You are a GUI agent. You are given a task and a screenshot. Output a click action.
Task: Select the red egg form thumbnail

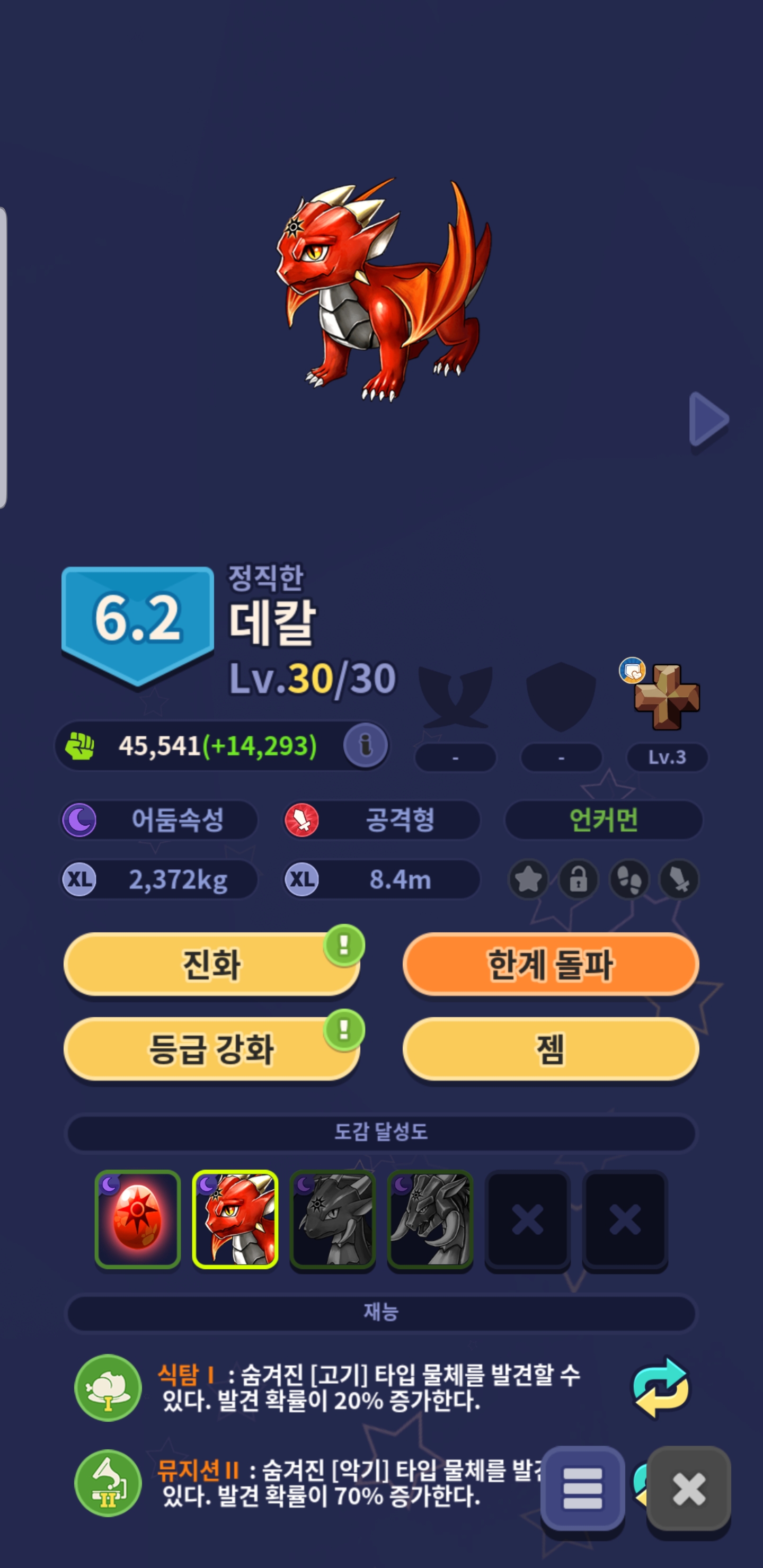tap(138, 1218)
